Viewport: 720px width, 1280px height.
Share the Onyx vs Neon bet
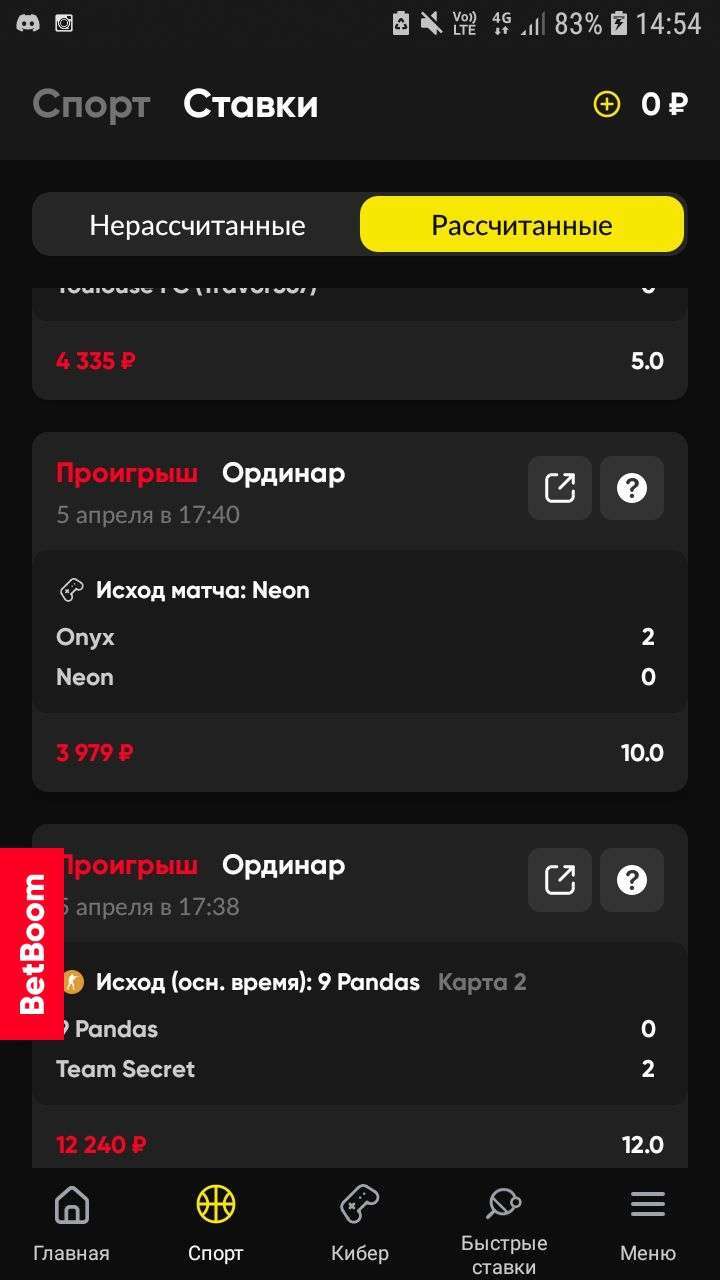(560, 488)
